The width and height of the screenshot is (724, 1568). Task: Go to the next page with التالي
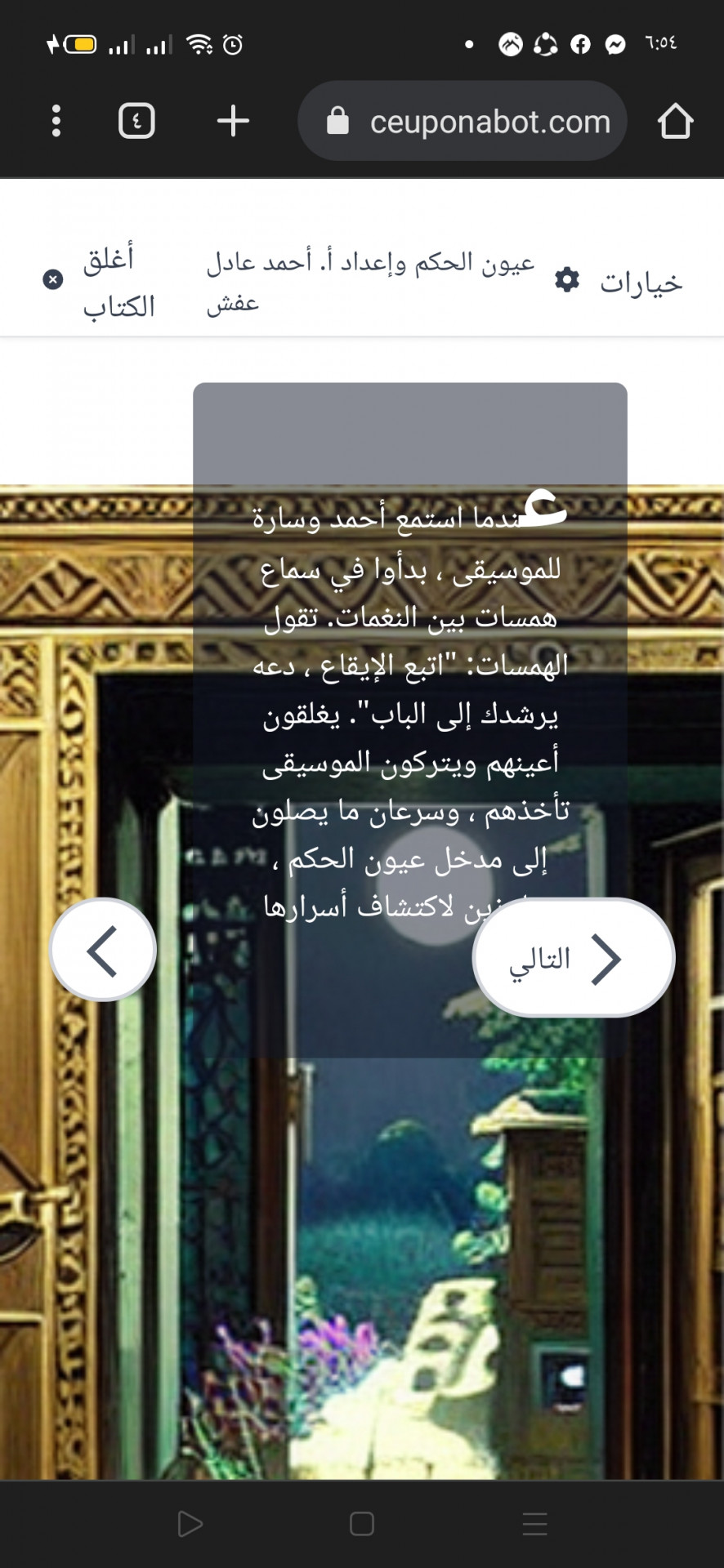[574, 958]
